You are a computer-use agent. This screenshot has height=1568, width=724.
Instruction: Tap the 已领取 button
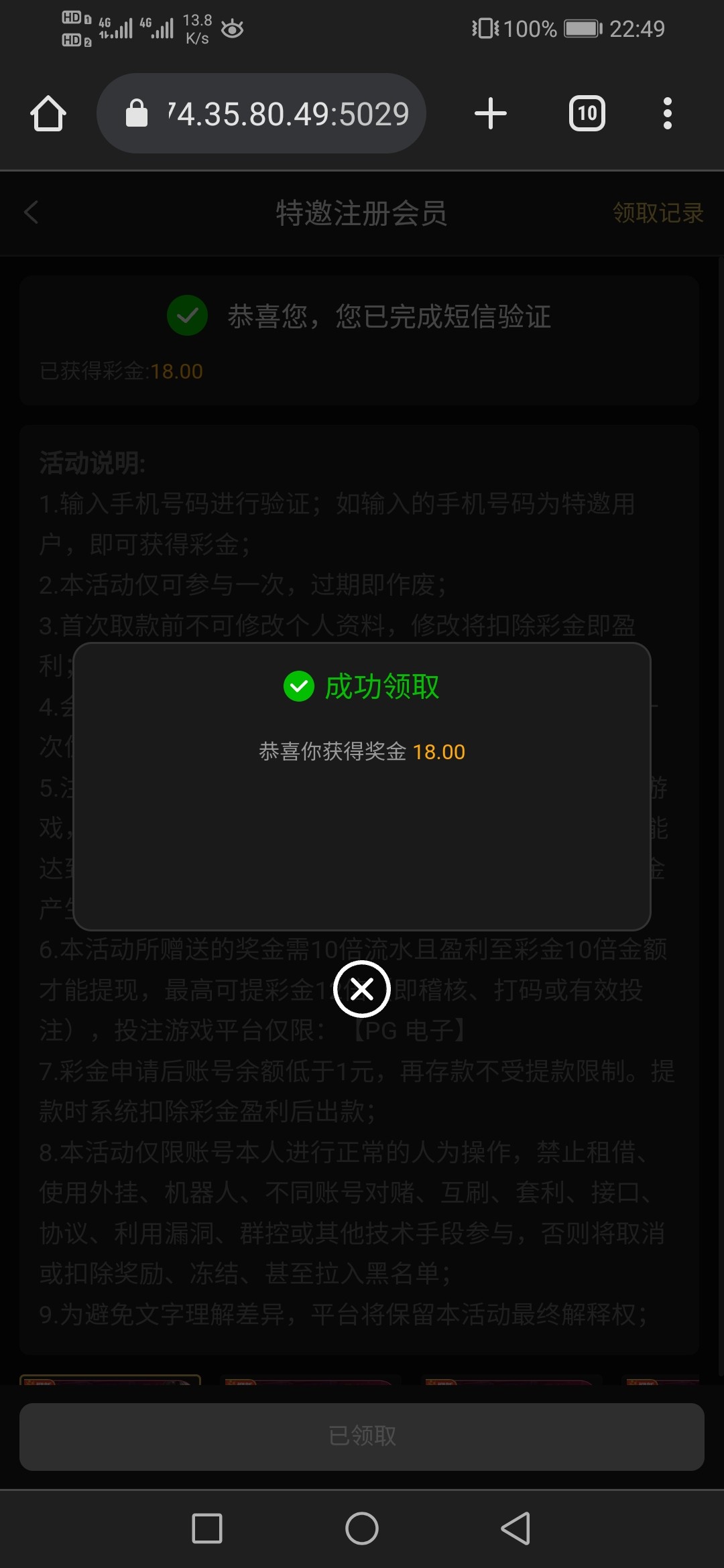(362, 1436)
